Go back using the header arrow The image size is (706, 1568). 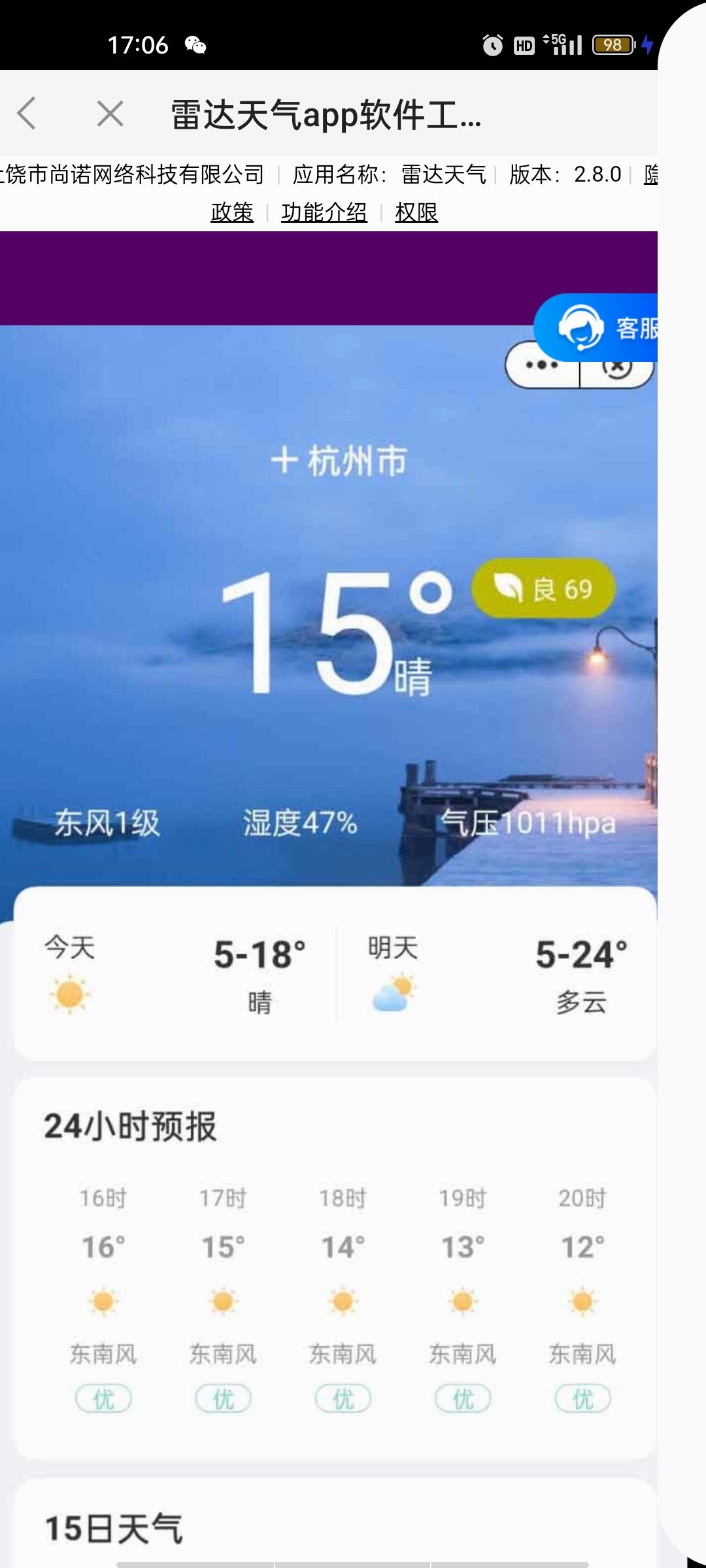[x=27, y=114]
